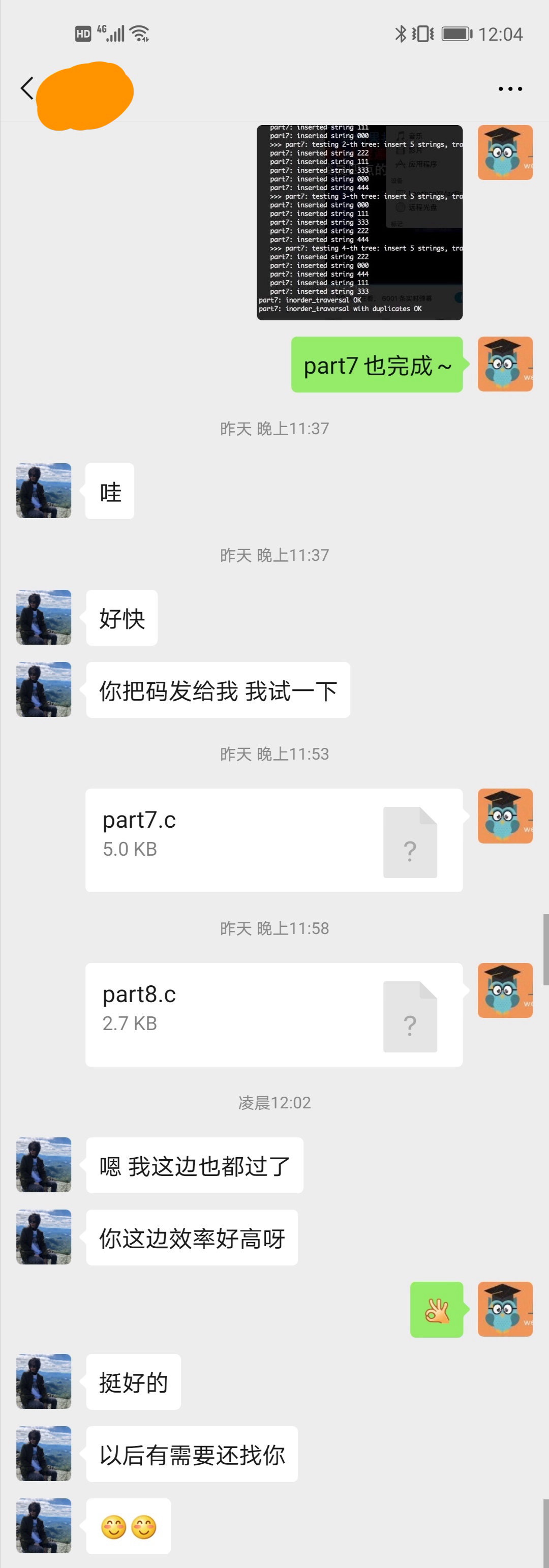Open the part8.c file attachment

[274, 1014]
